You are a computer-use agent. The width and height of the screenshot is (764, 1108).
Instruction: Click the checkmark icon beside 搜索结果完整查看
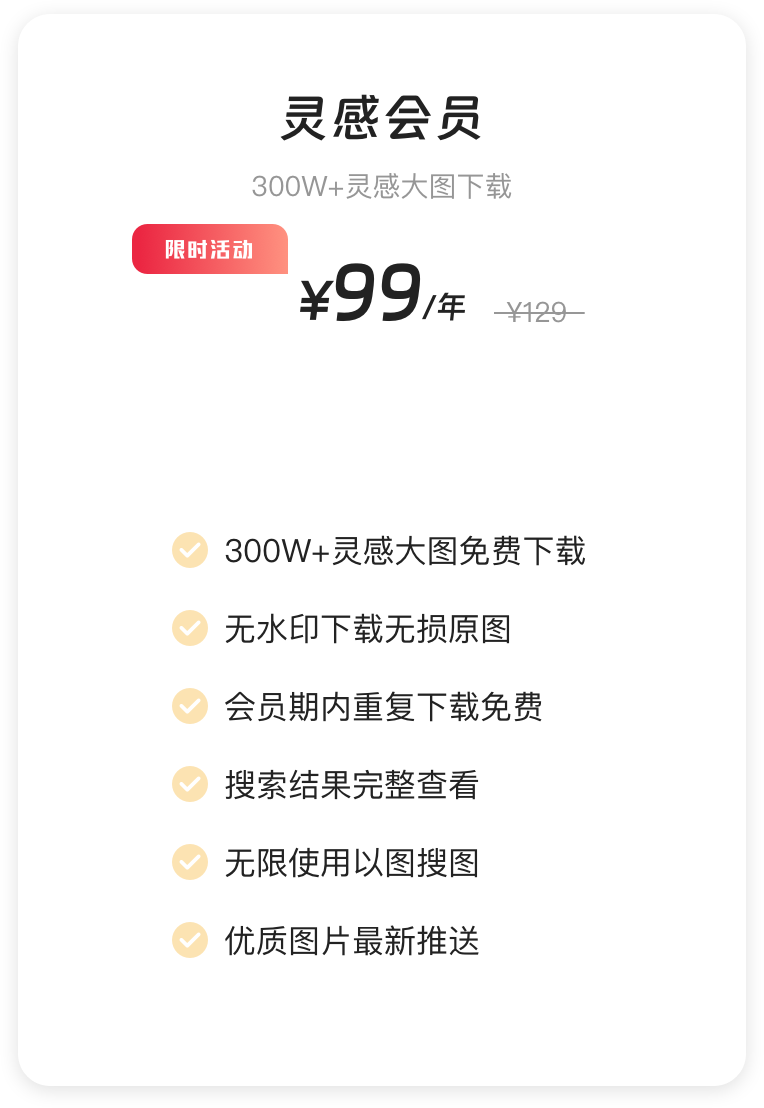(189, 785)
